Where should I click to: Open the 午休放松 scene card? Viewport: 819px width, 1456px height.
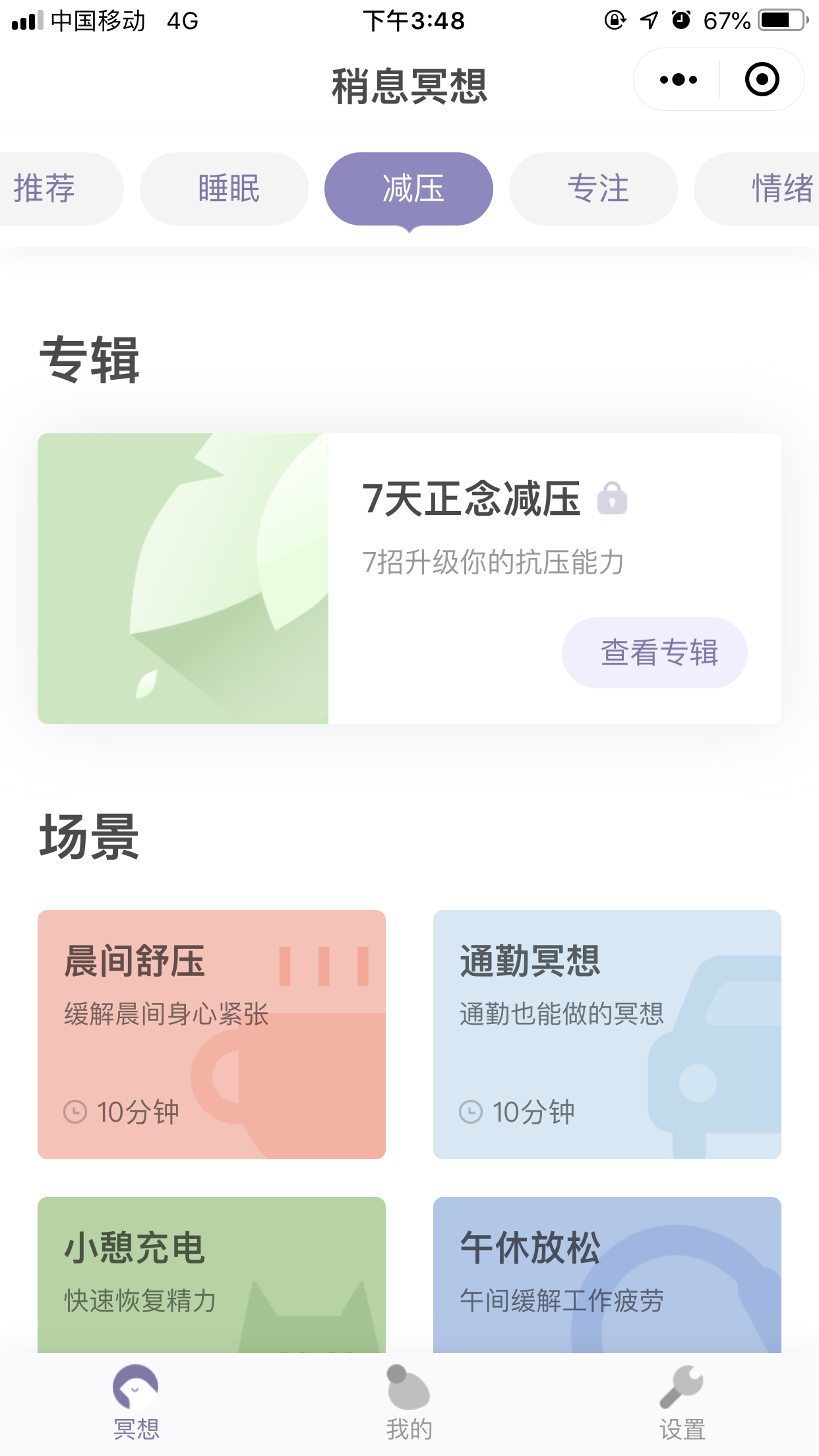click(x=607, y=1275)
